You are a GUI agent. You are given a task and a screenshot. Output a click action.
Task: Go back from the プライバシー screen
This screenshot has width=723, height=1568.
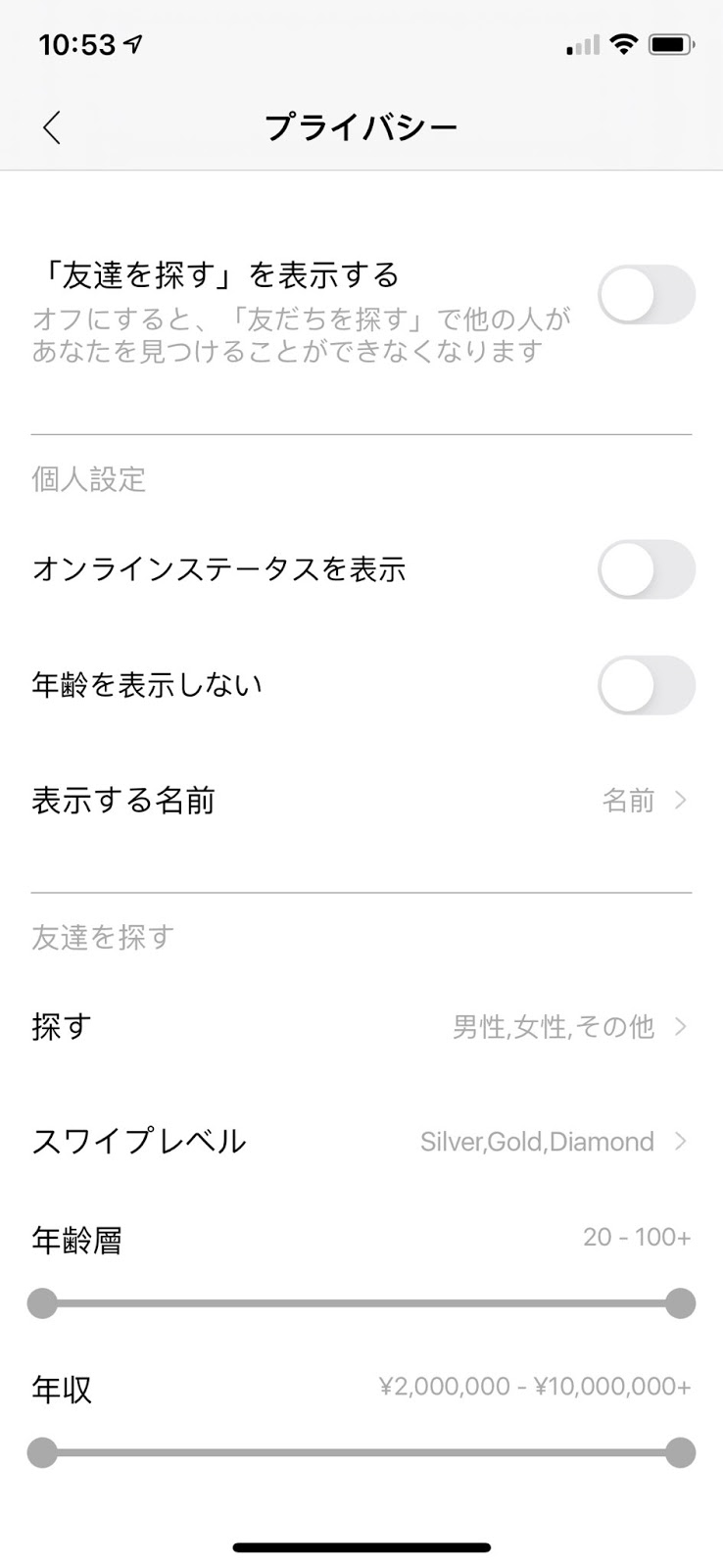52,127
